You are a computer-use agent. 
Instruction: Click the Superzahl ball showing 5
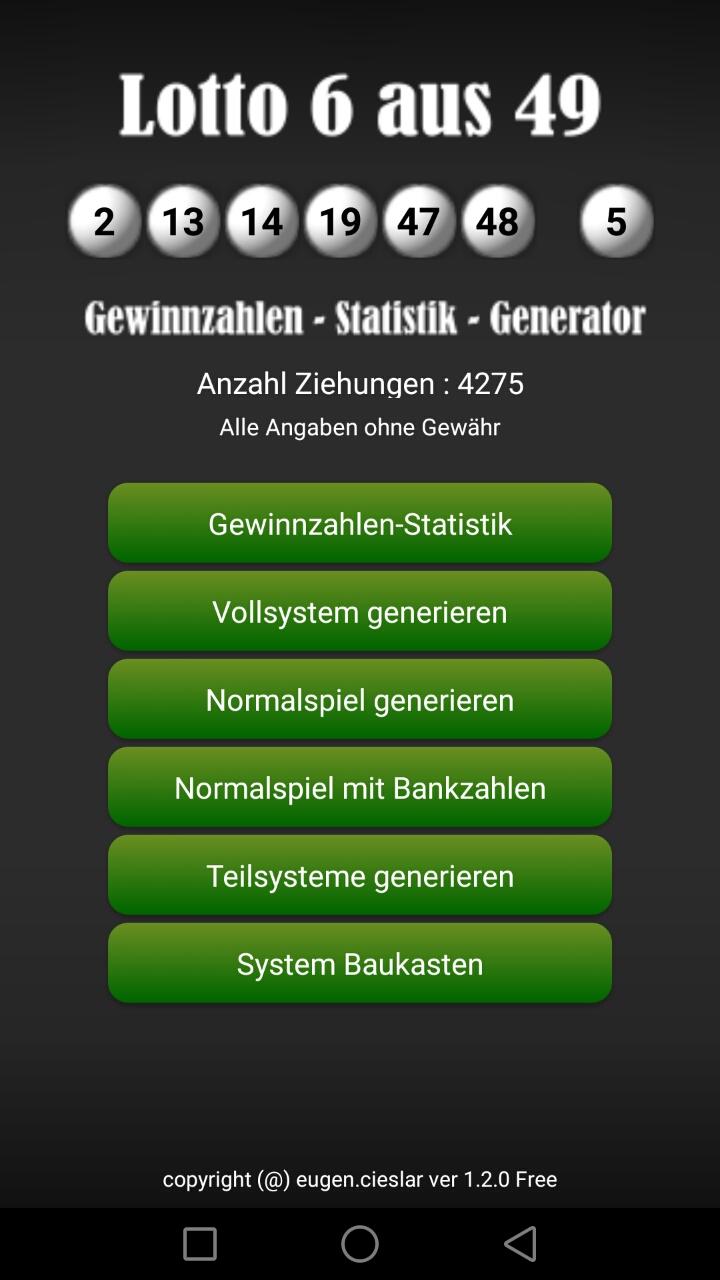615,221
